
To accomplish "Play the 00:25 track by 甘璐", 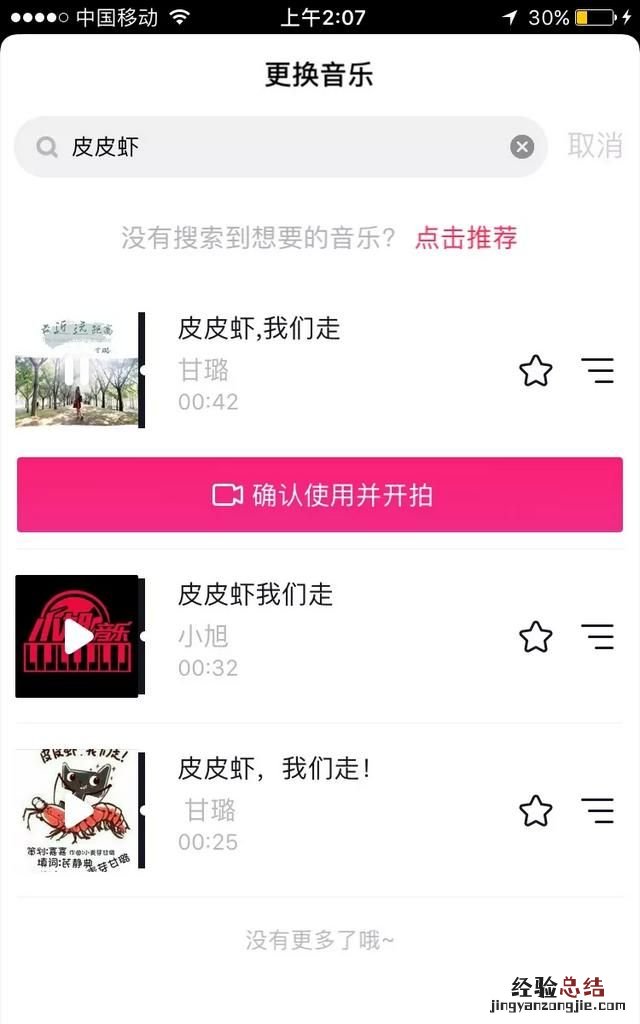I will tap(77, 810).
